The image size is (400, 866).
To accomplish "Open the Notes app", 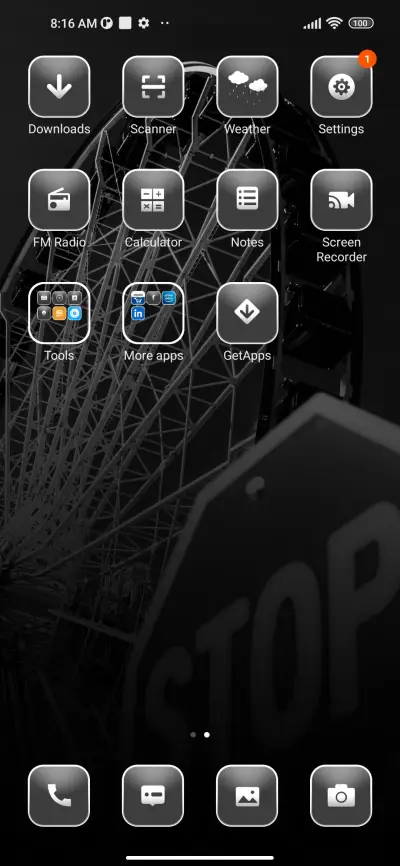I will [247, 200].
